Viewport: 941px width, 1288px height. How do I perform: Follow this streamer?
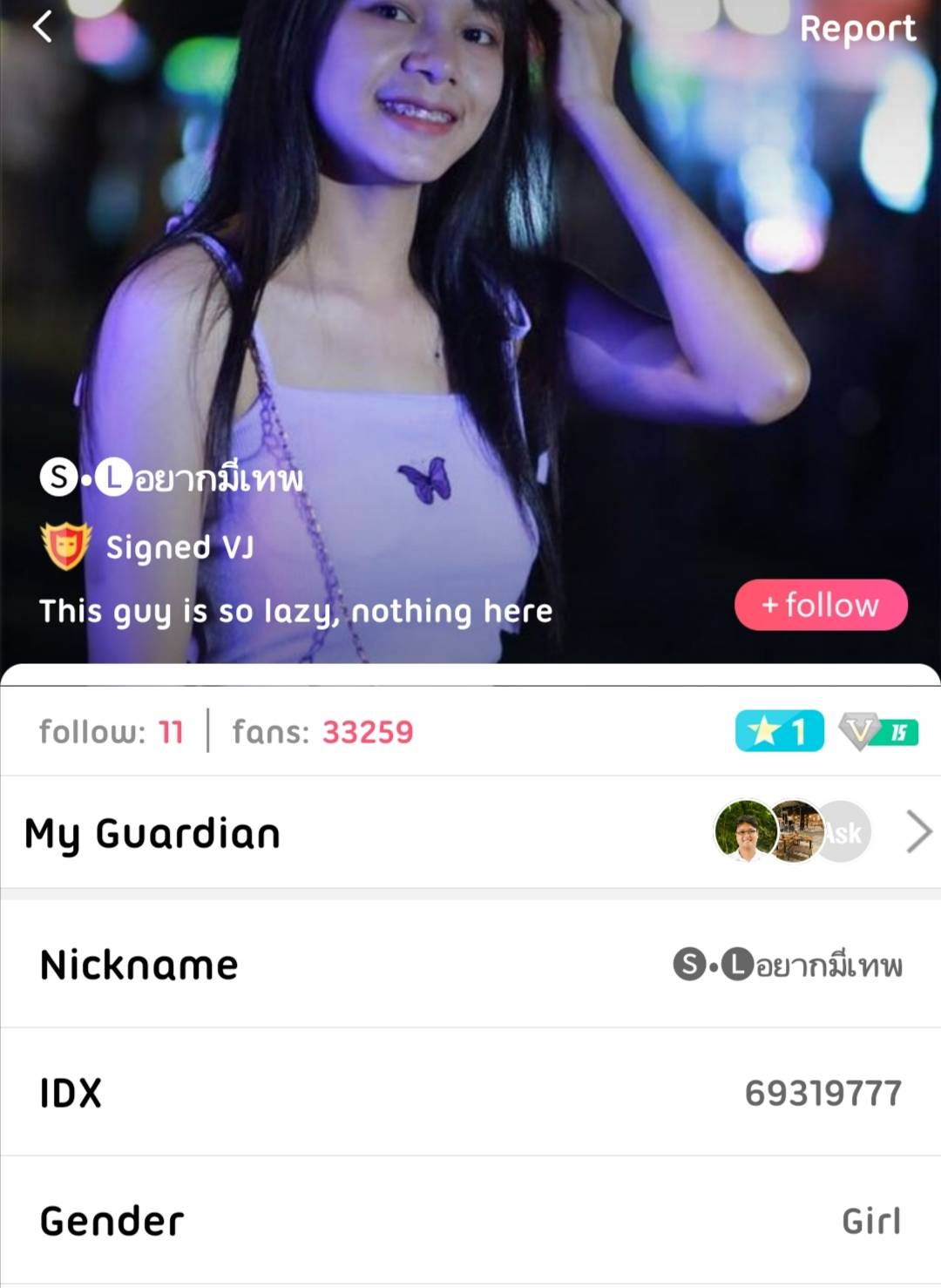[x=821, y=605]
